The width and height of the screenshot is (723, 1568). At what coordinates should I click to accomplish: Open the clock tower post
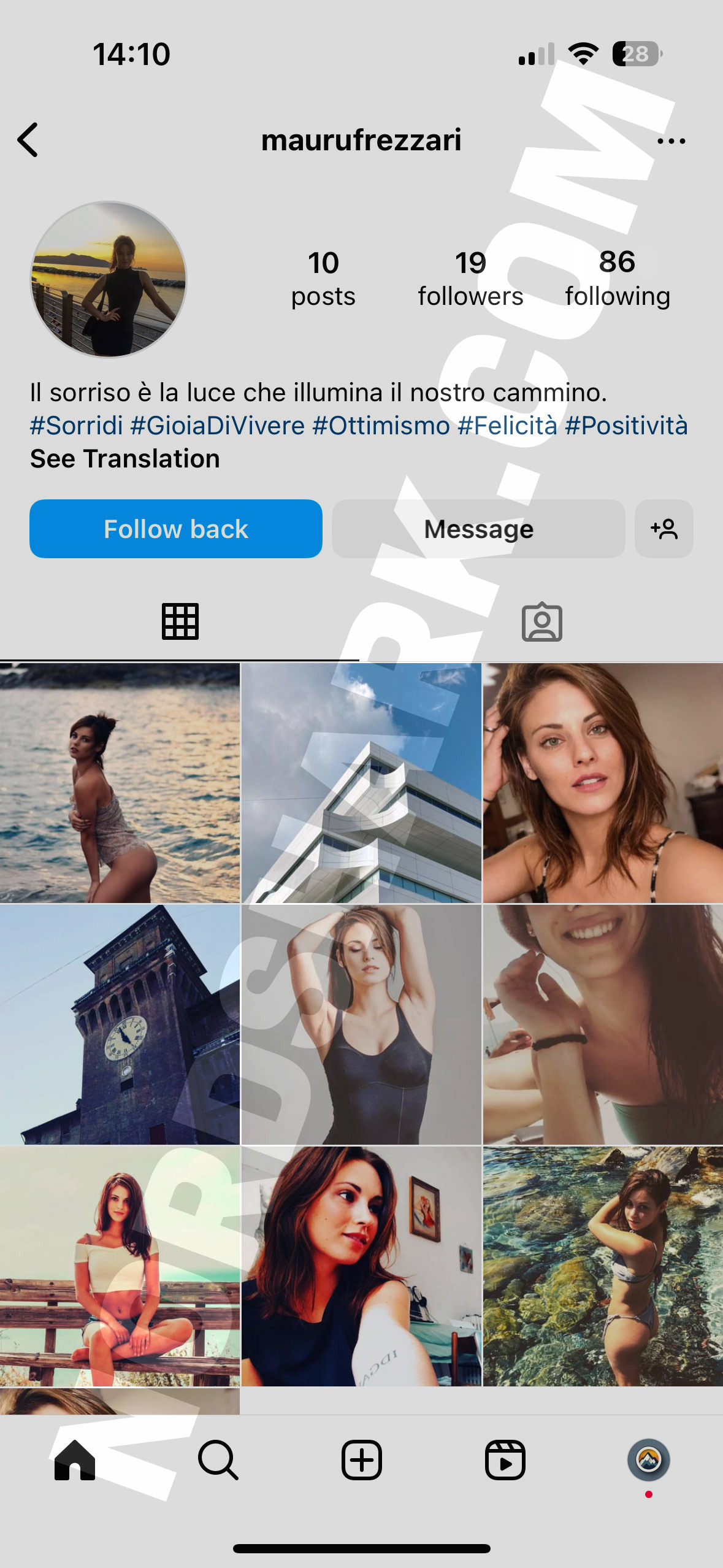120,1024
